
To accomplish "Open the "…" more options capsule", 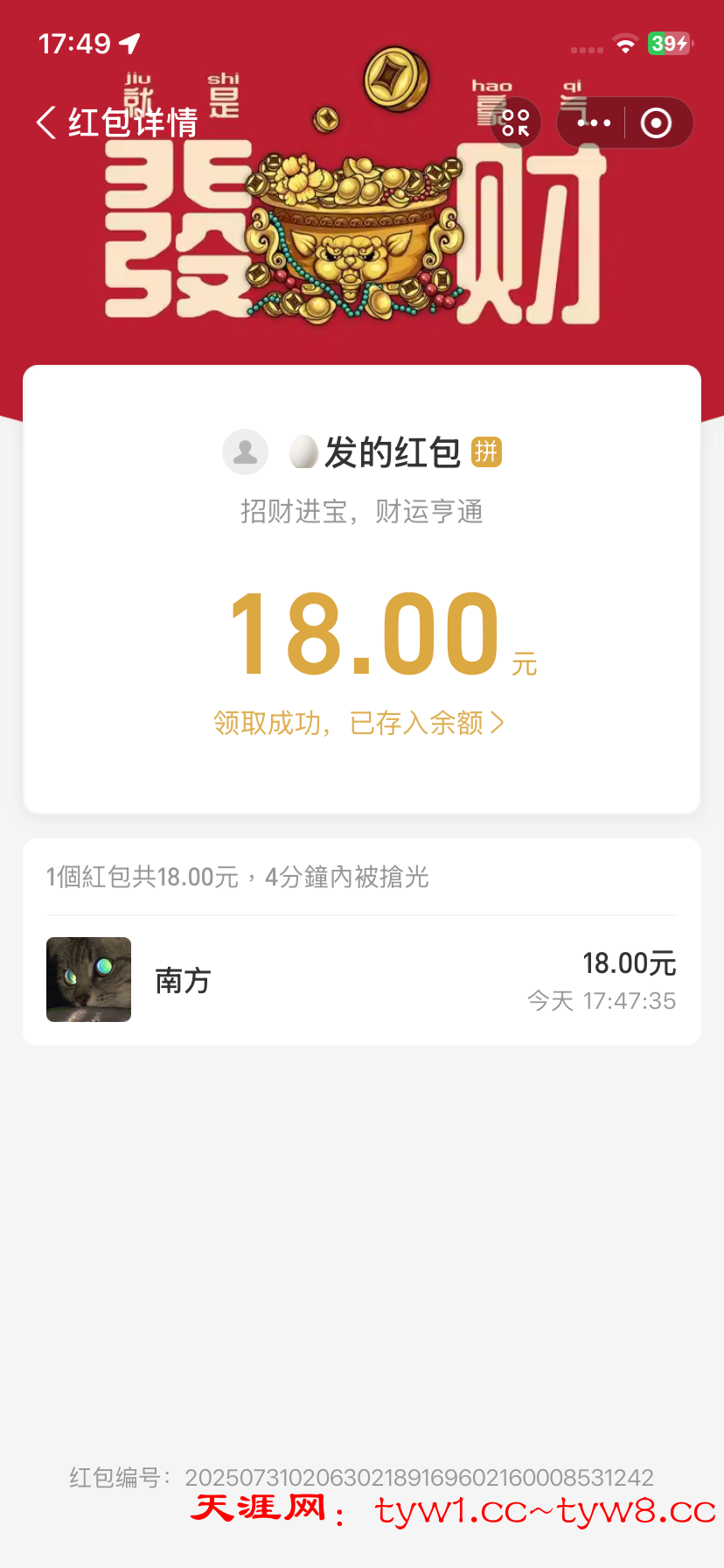I will [594, 122].
